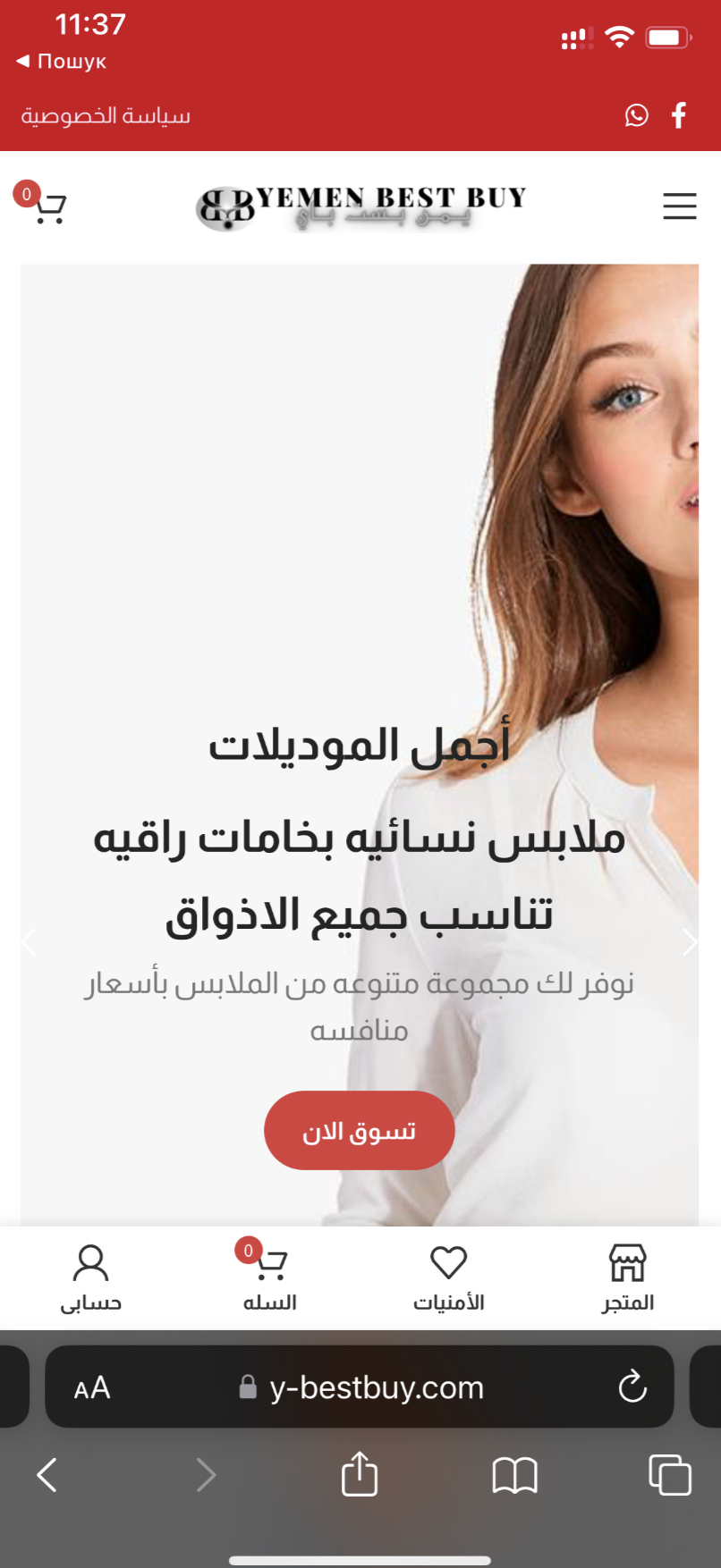This screenshot has width=721, height=1568.
Task: Tap the y-bestbuy.com address field
Action: click(376, 1387)
